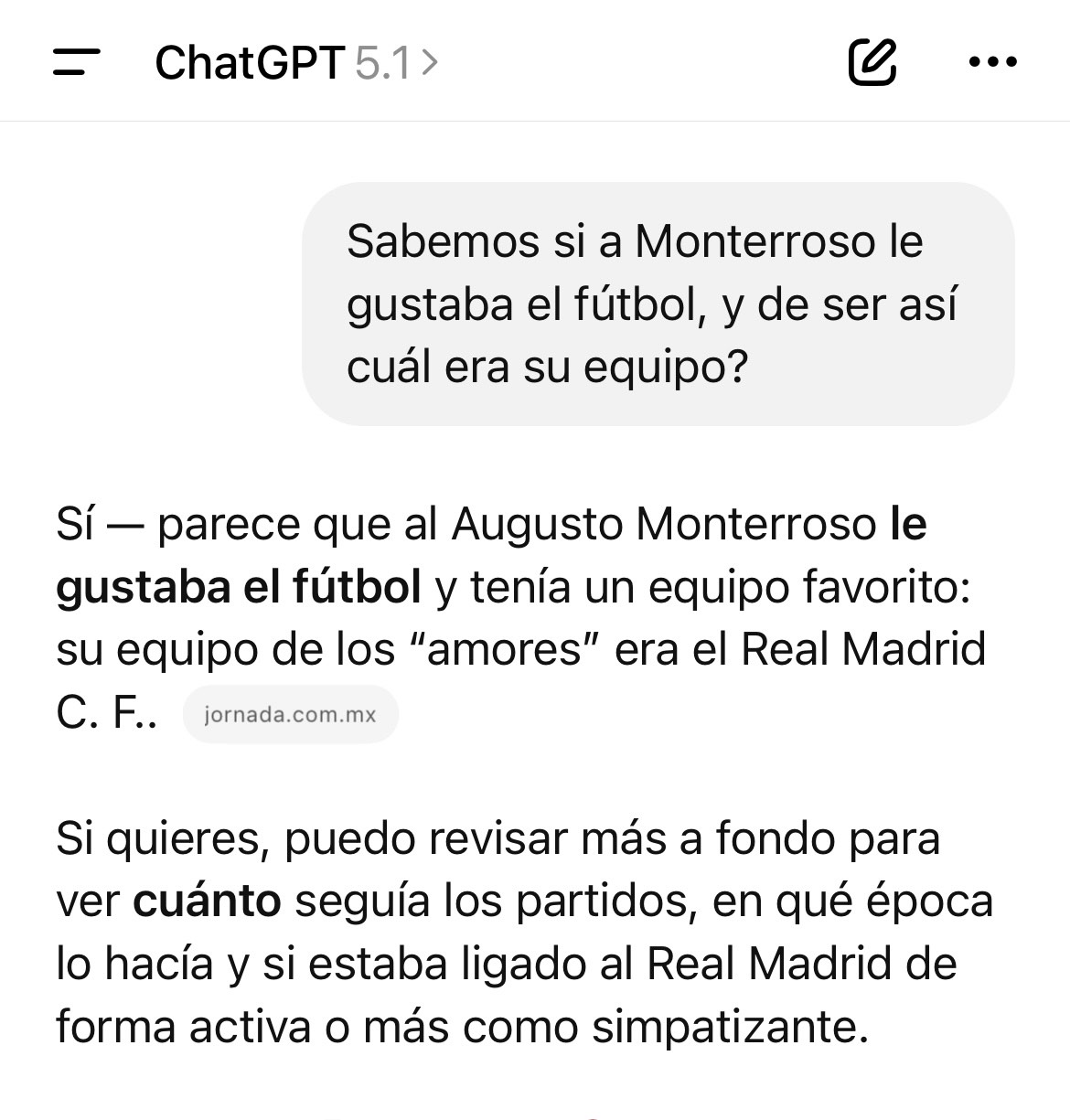Start a new chat
This screenshot has height=1120, width=1070.
point(872,62)
